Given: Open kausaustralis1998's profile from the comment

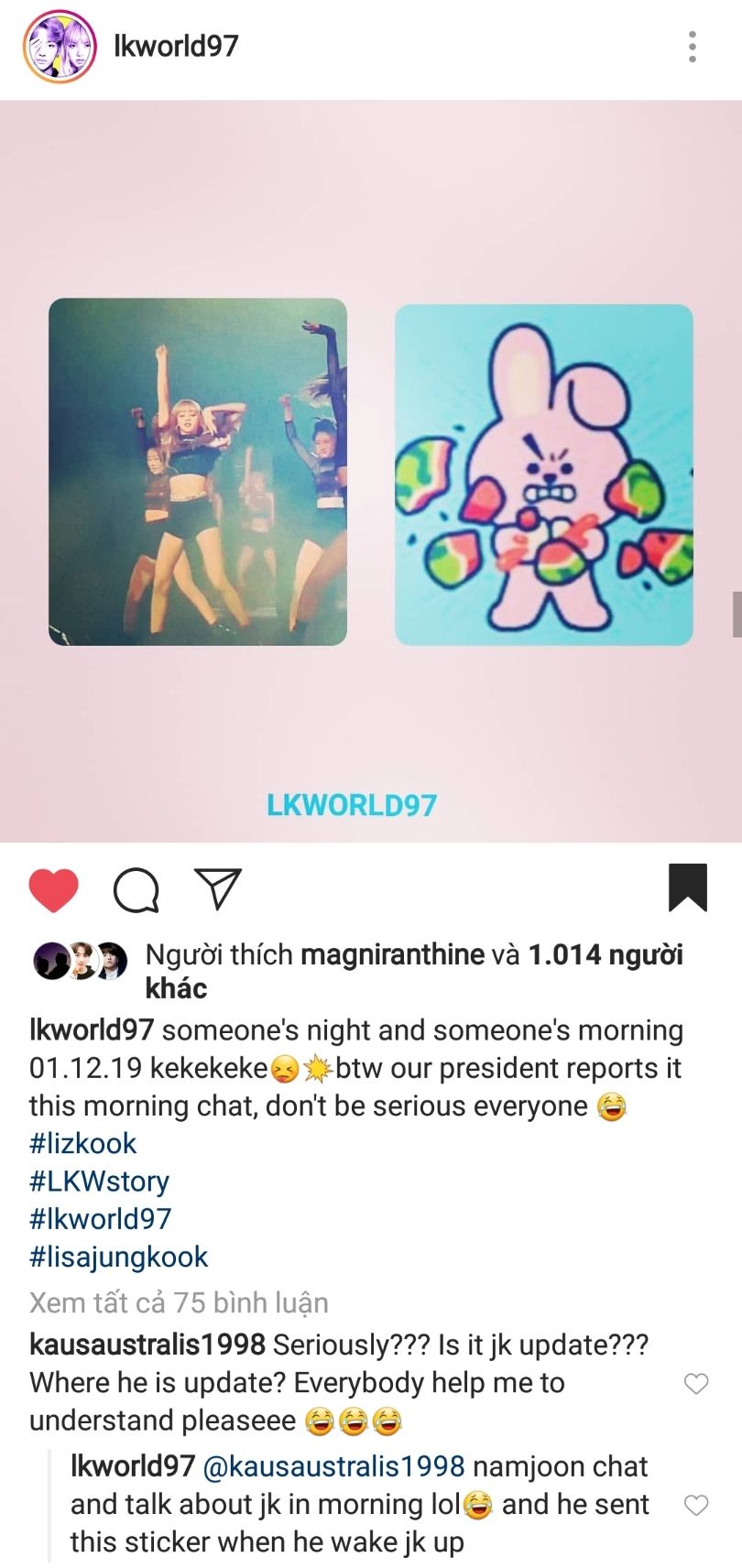Looking at the screenshot, I should tap(147, 1345).
